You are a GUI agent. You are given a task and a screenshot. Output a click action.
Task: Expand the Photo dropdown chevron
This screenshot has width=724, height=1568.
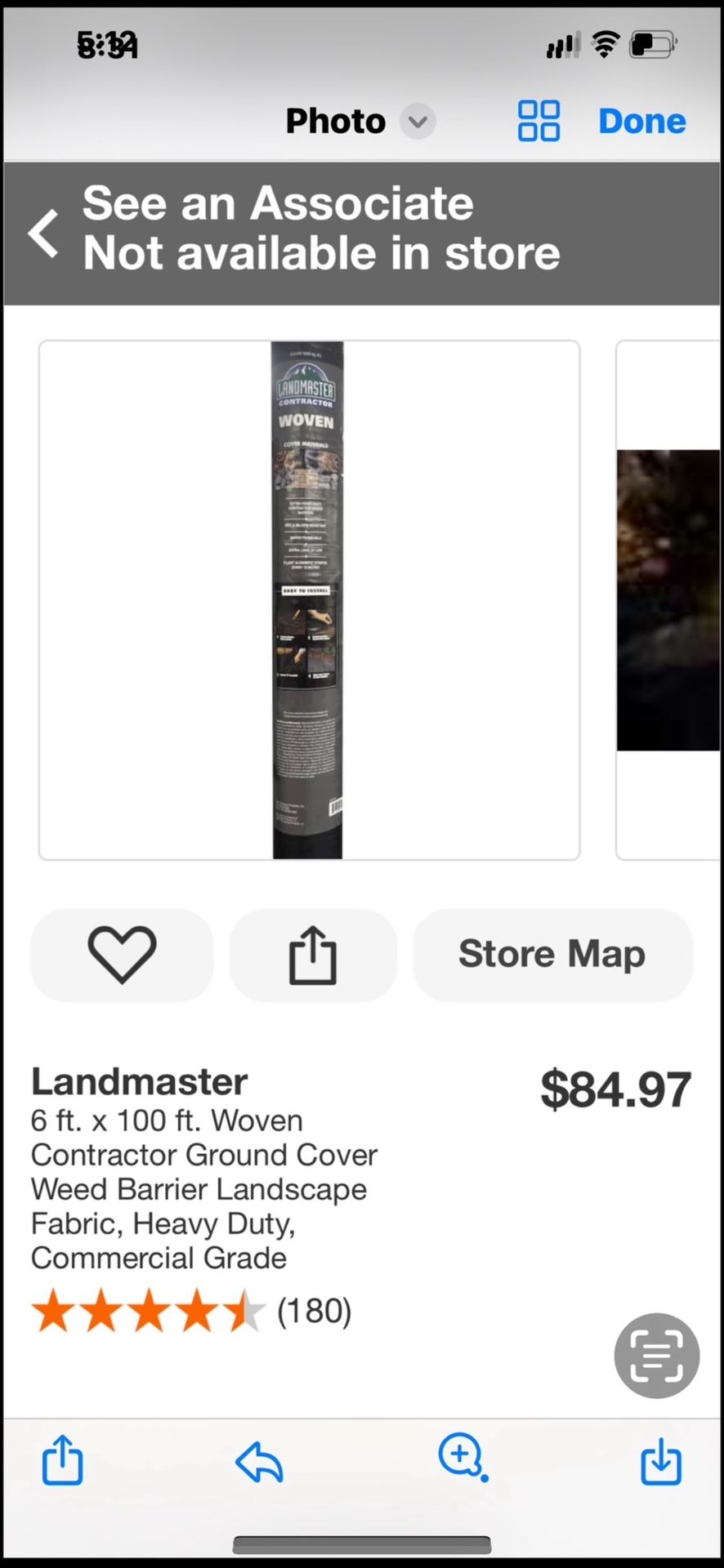click(x=418, y=122)
